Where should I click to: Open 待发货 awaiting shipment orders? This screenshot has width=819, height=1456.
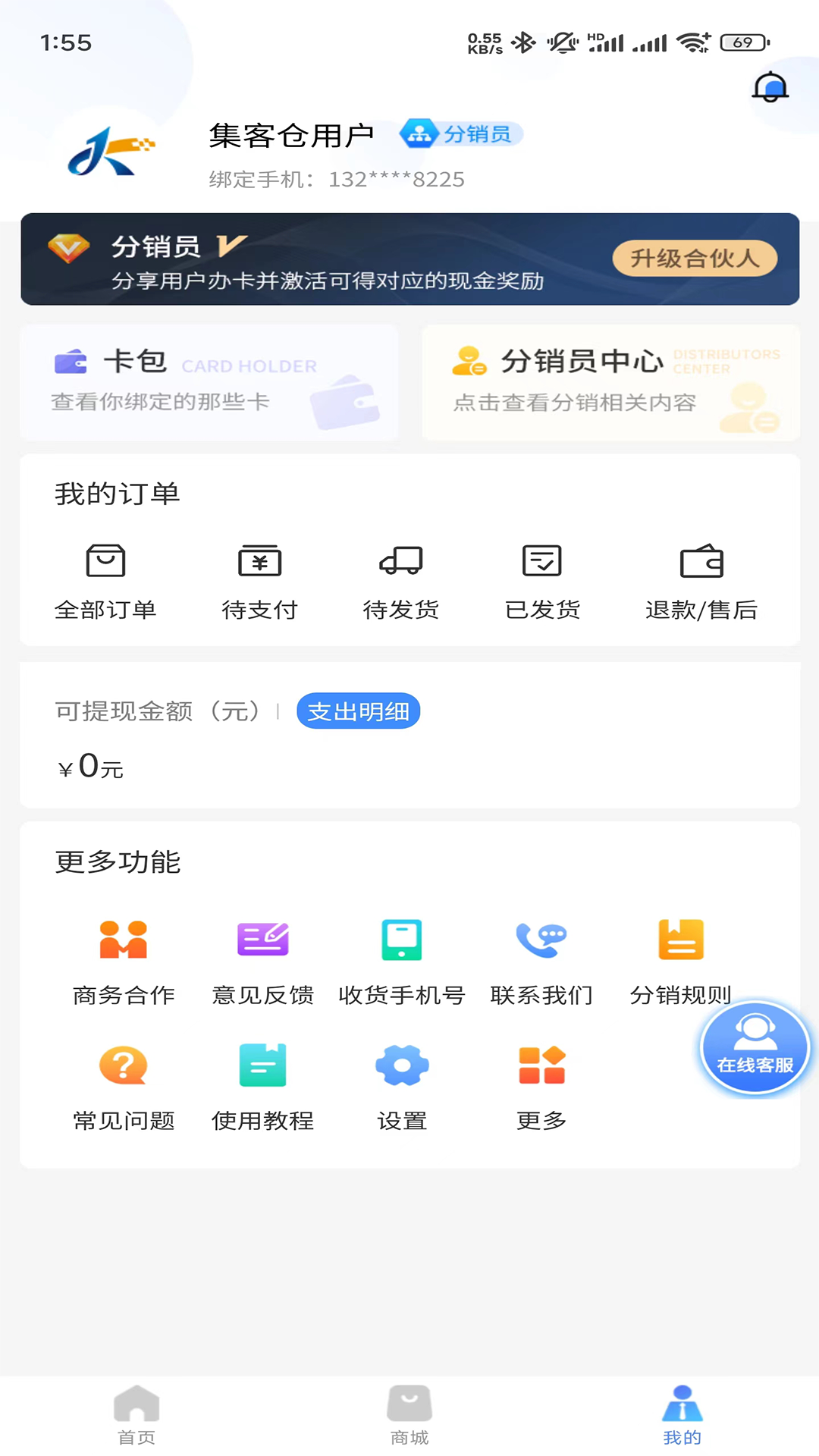coord(401,580)
